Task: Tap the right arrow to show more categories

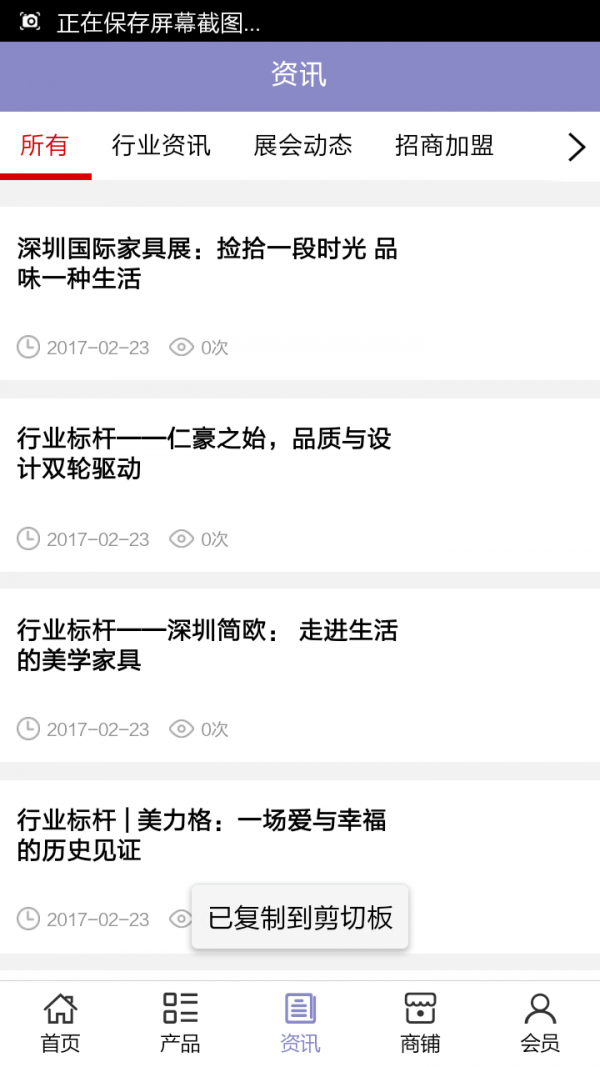Action: 576,147
